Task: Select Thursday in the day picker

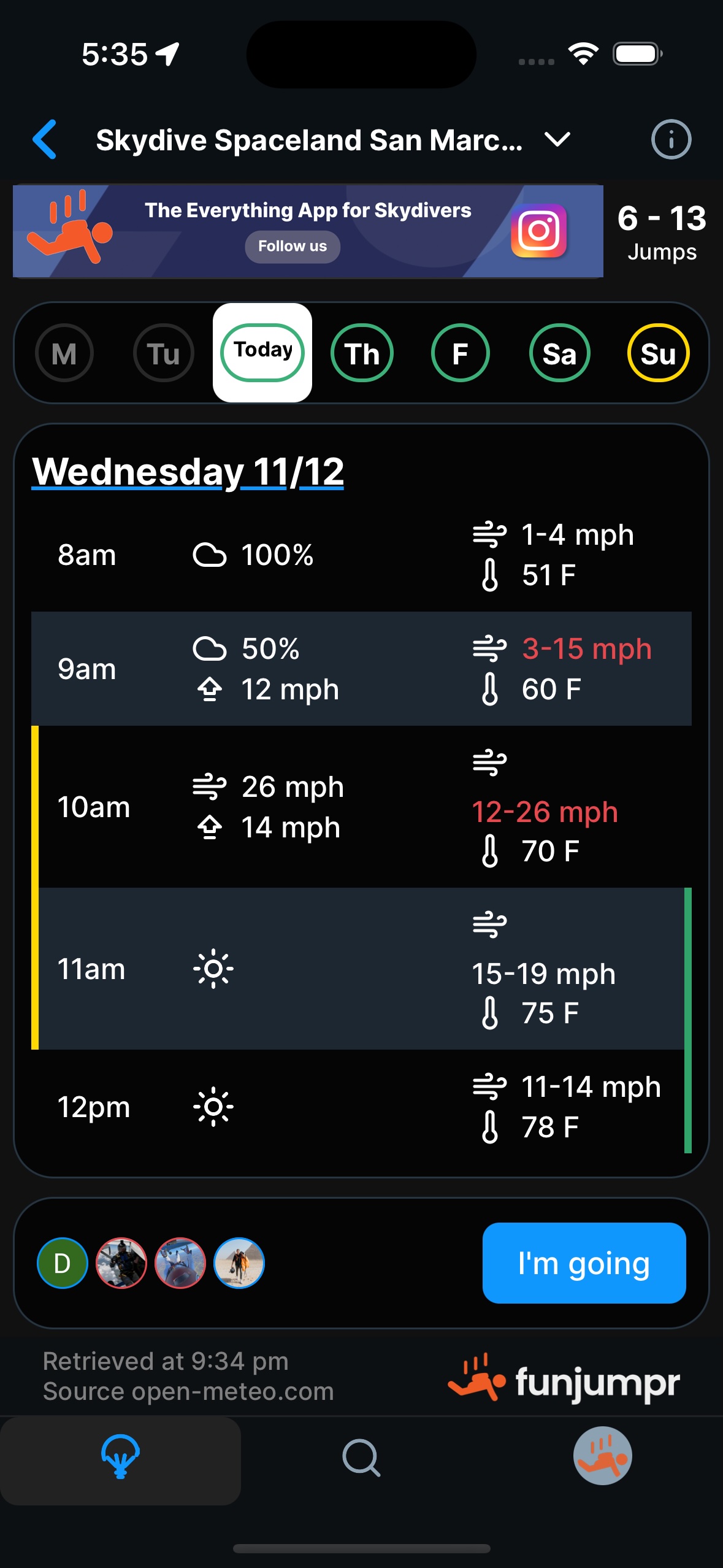Action: [361, 353]
